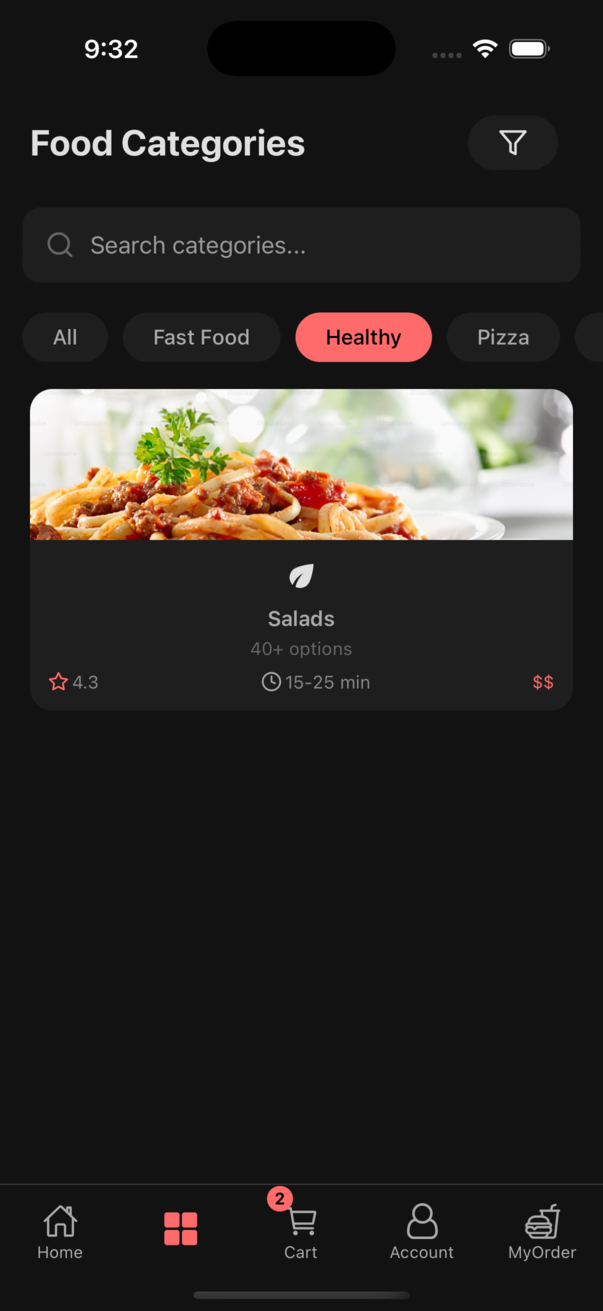Tap the categories grid tab
603x1311 pixels.
pyautogui.click(x=181, y=1229)
